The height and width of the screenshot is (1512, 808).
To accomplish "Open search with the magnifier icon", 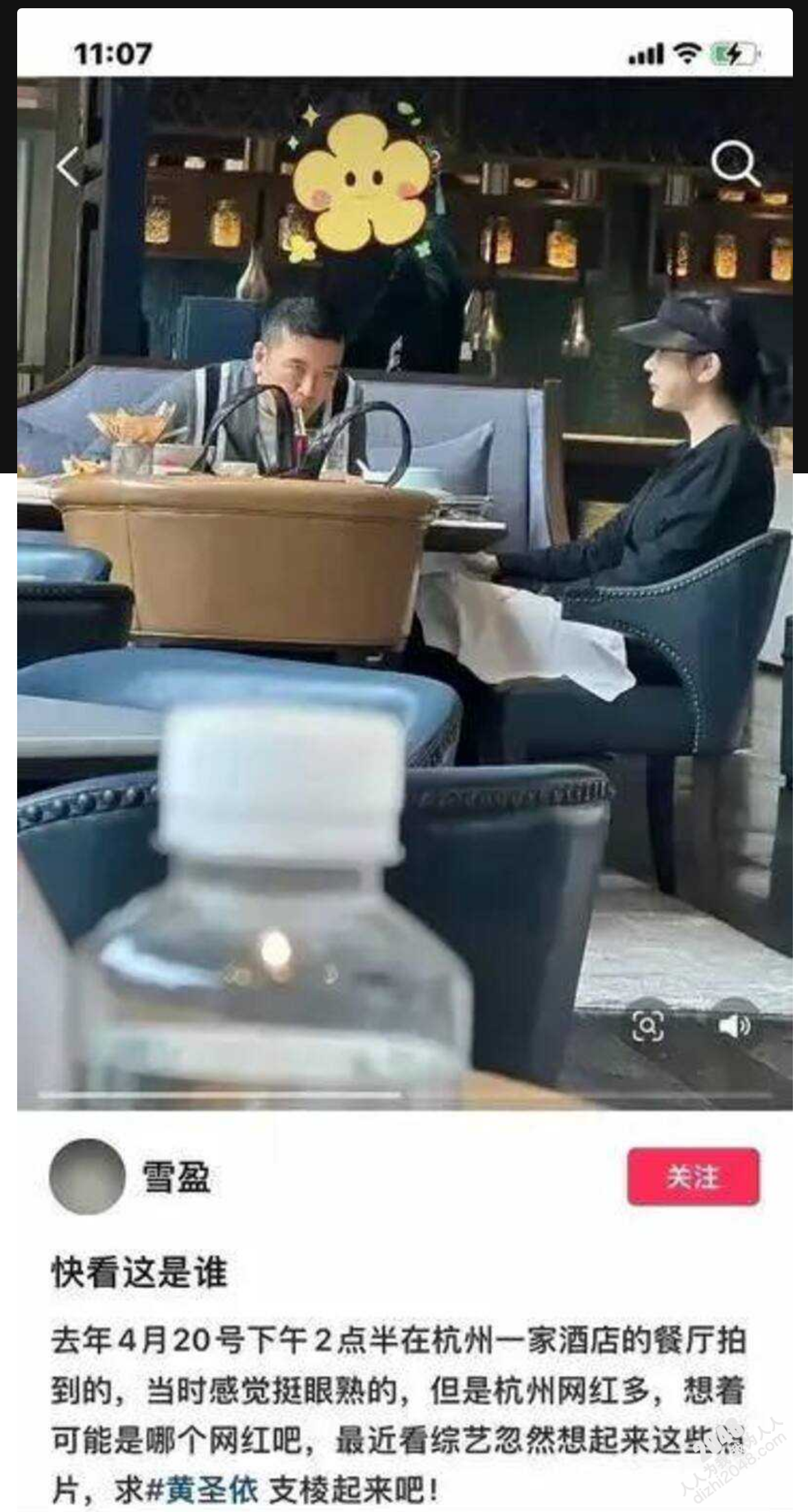I will pos(735,163).
